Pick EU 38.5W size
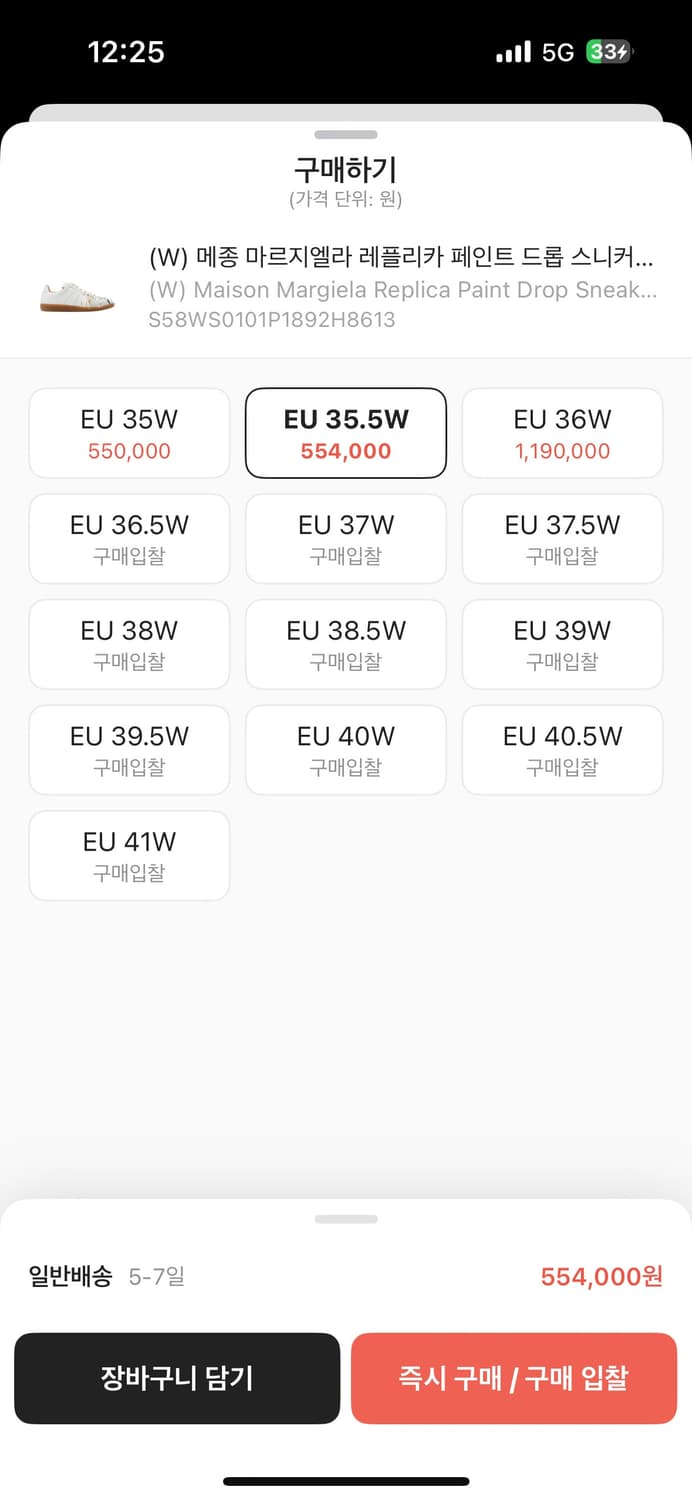 (346, 645)
